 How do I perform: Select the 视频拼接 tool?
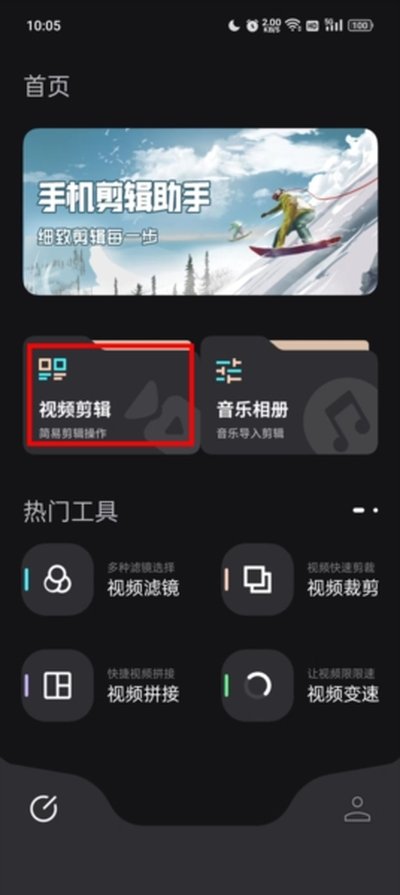[101, 686]
